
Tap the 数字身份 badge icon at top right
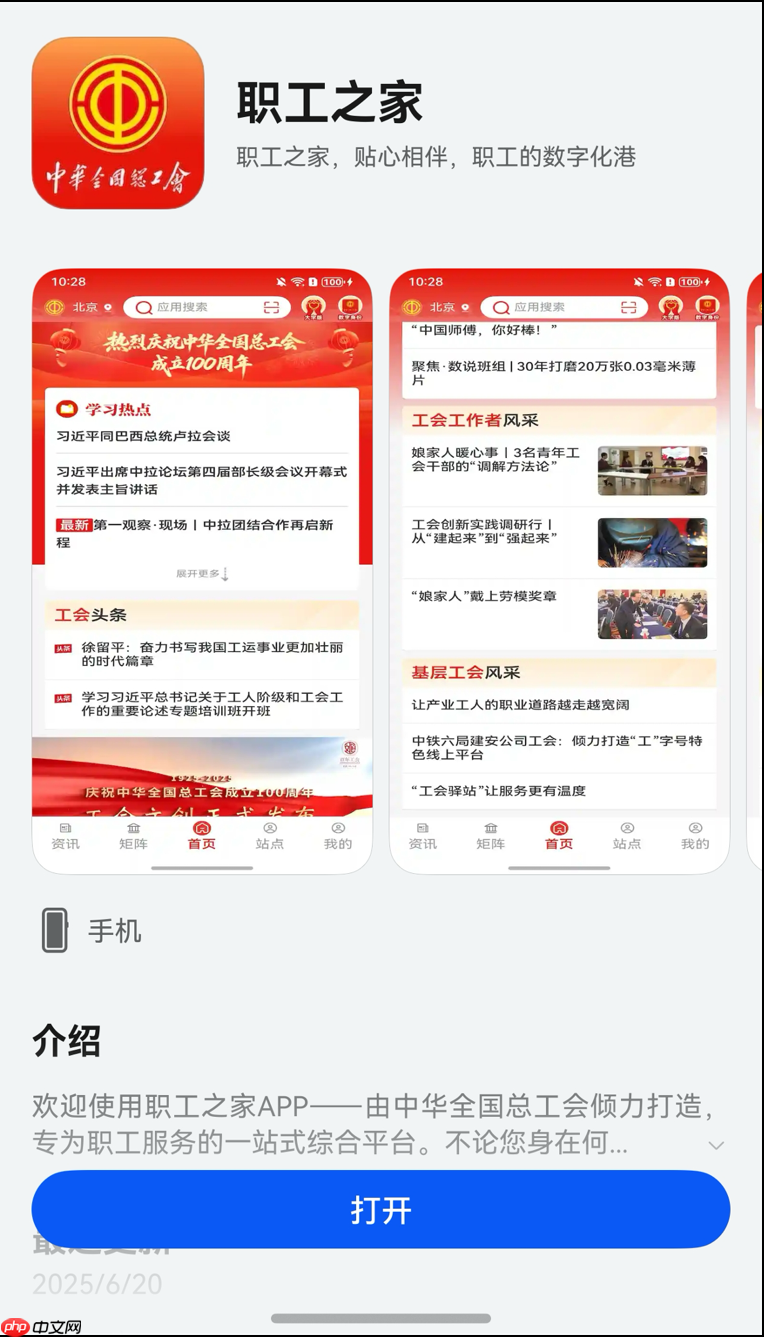click(351, 306)
